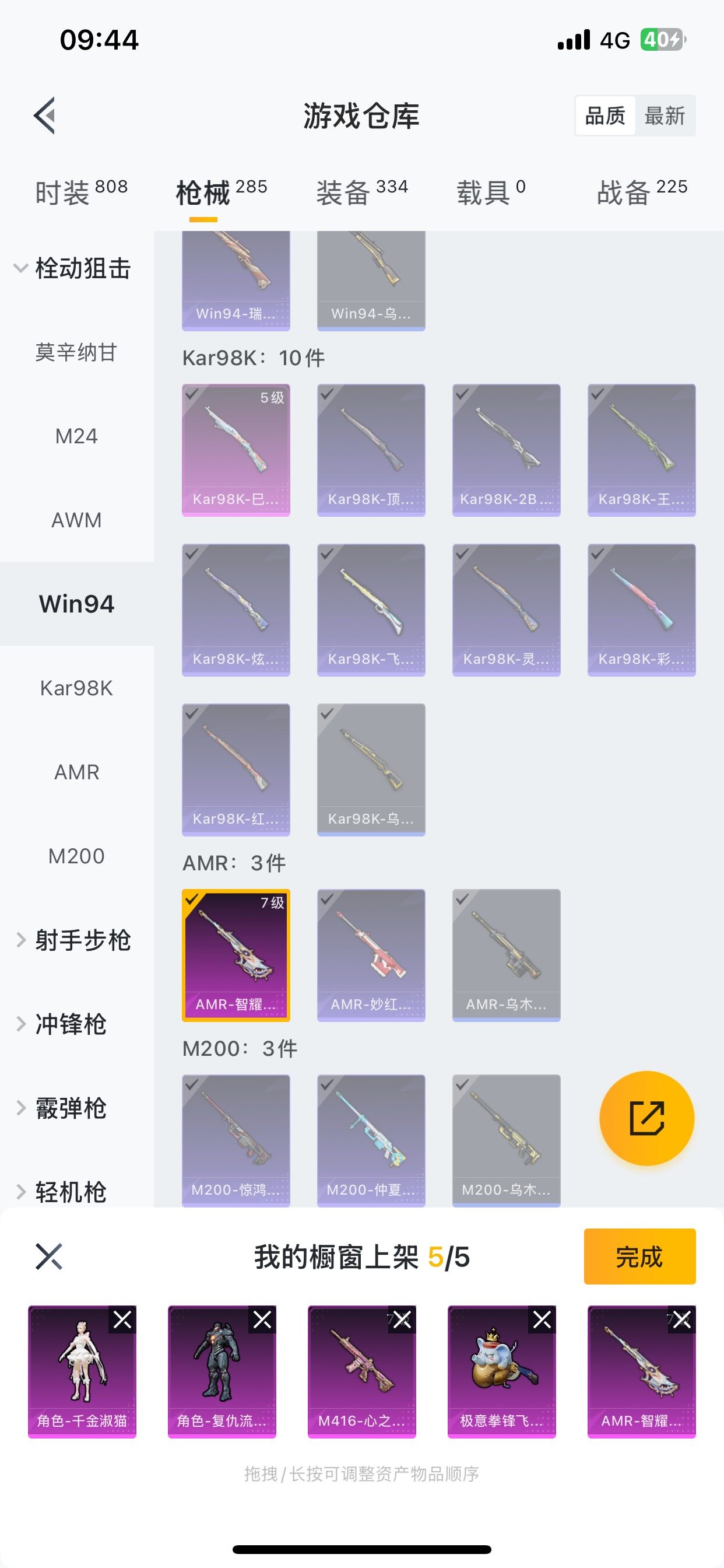This screenshot has width=724, height=1568.
Task: Remove 角色-千金淑猫 from the showcase
Action: point(122,1319)
